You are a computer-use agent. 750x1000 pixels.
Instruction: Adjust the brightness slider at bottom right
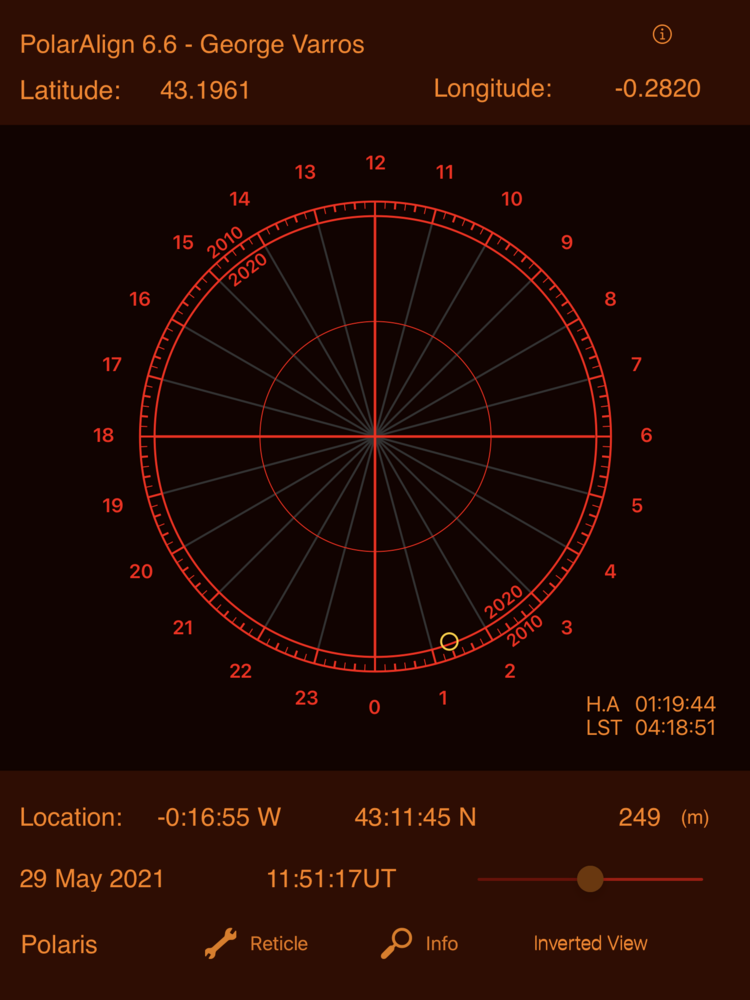[x=590, y=878]
